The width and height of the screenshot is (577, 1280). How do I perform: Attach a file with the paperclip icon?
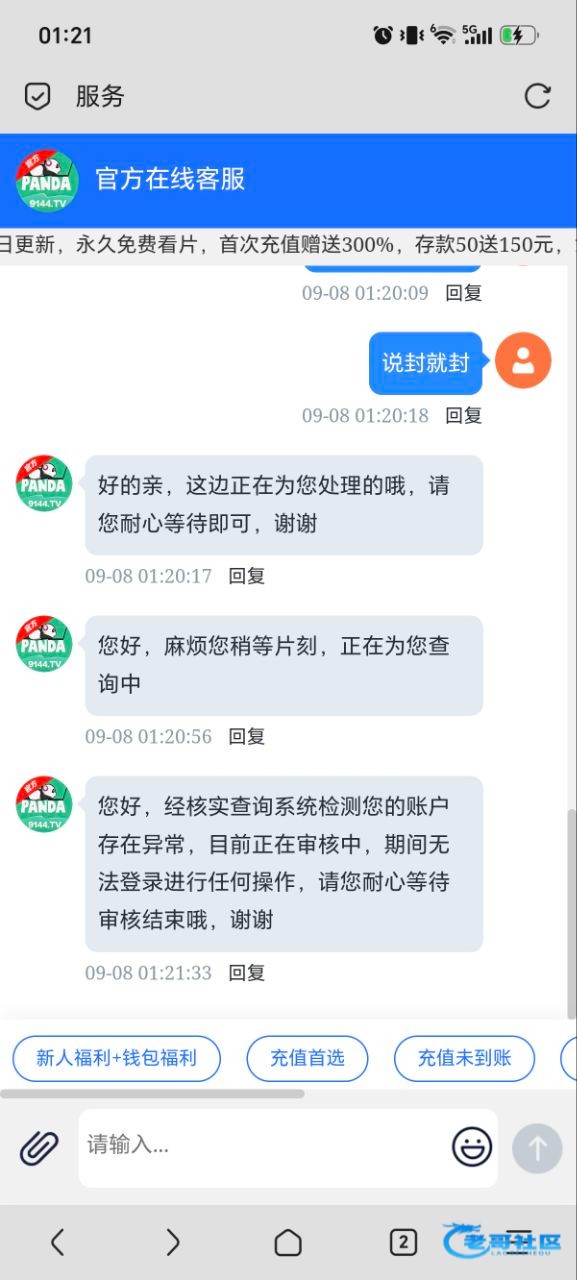coord(39,1147)
